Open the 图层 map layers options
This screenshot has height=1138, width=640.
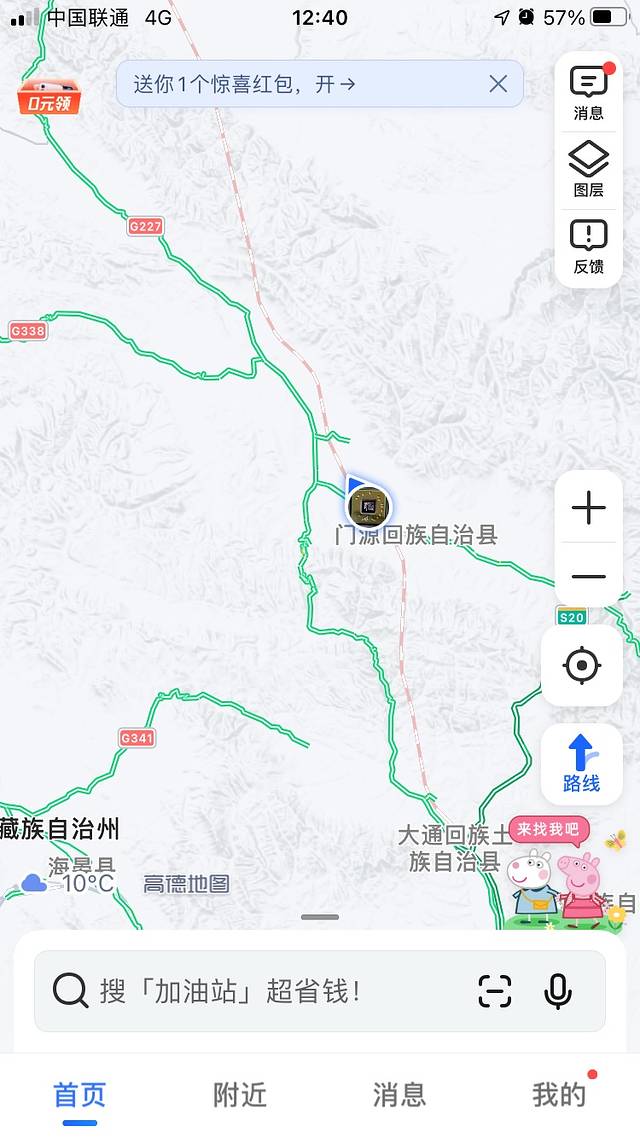coord(588,169)
